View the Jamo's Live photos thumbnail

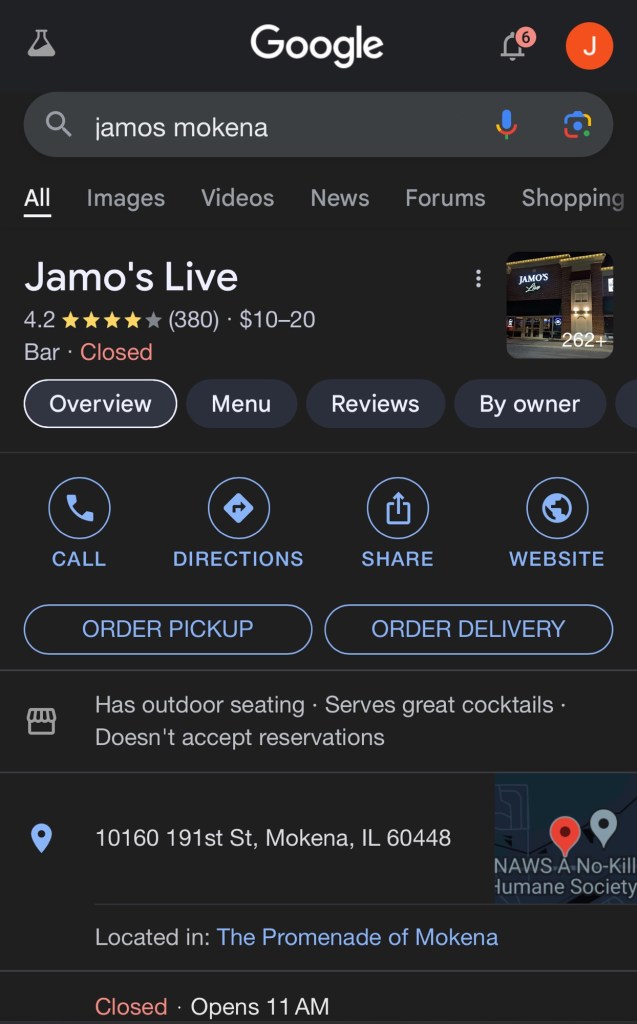pos(559,305)
